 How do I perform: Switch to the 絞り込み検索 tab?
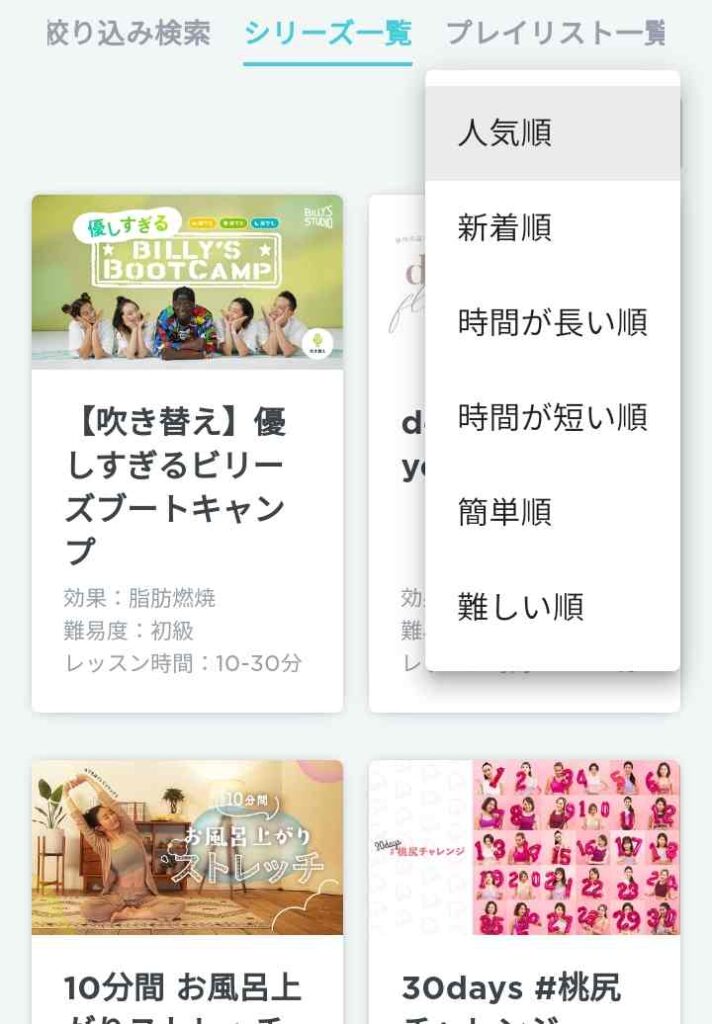[x=128, y=34]
